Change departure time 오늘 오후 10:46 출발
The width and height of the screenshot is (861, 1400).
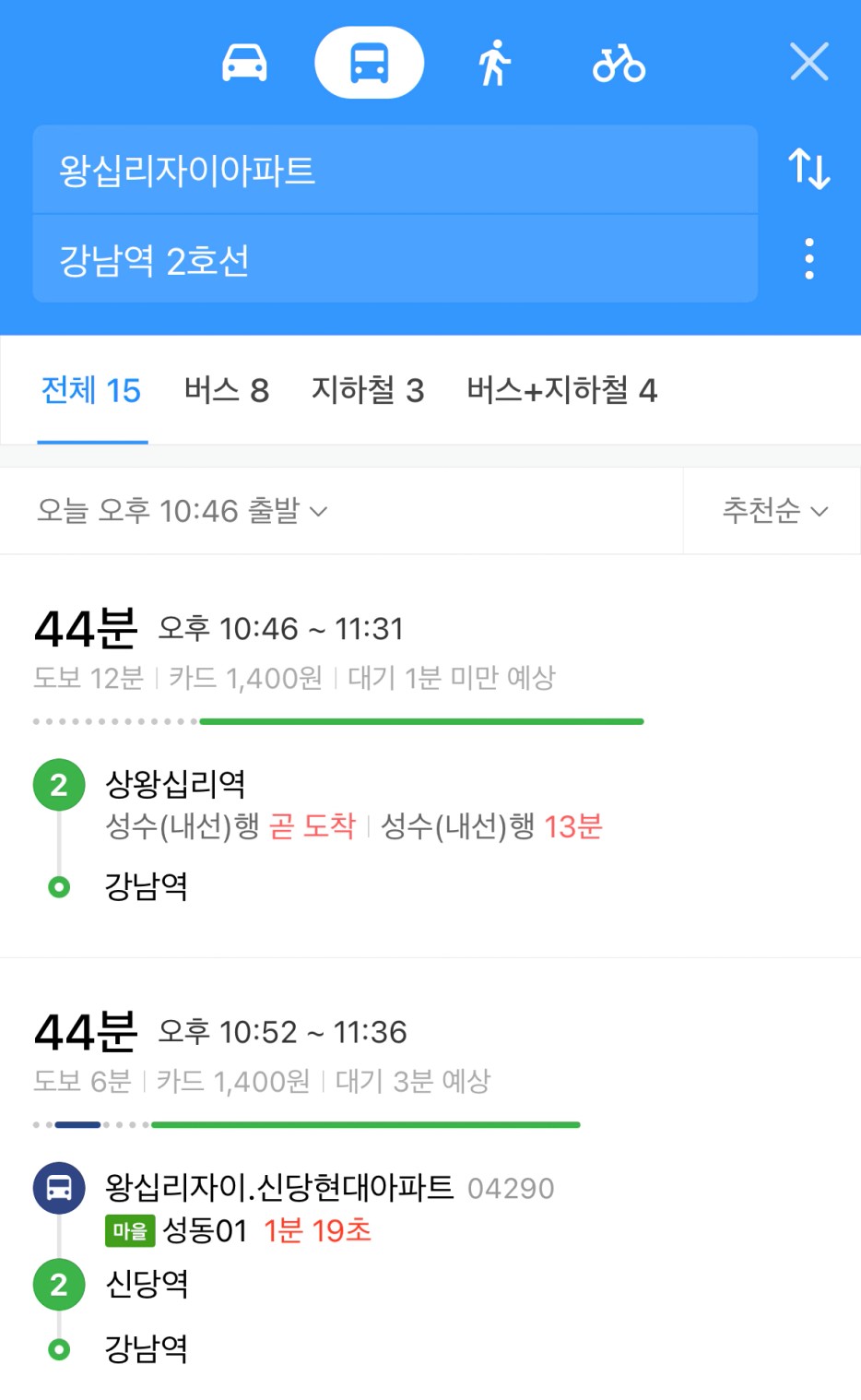point(183,510)
